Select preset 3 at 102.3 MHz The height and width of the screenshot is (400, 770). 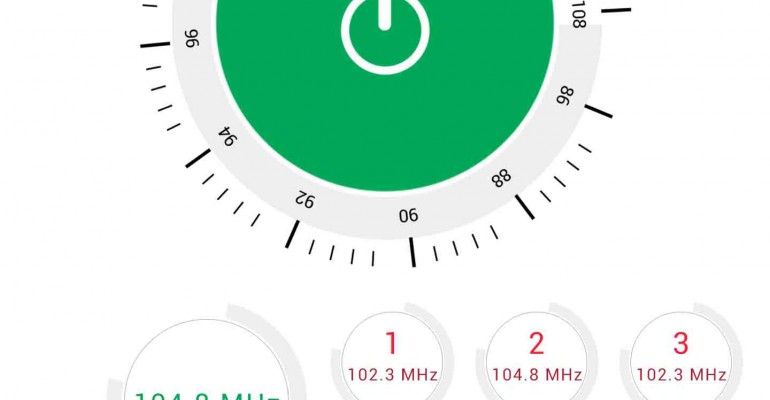pos(681,357)
